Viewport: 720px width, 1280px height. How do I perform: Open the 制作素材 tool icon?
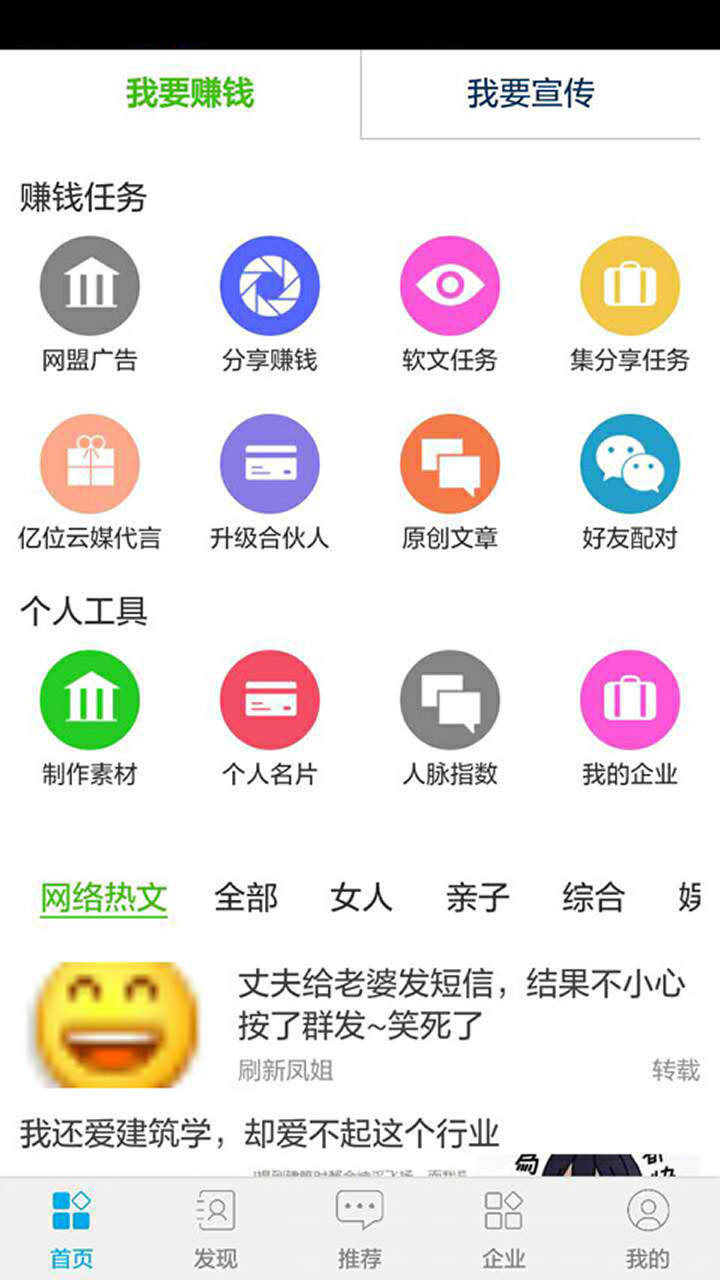click(90, 700)
